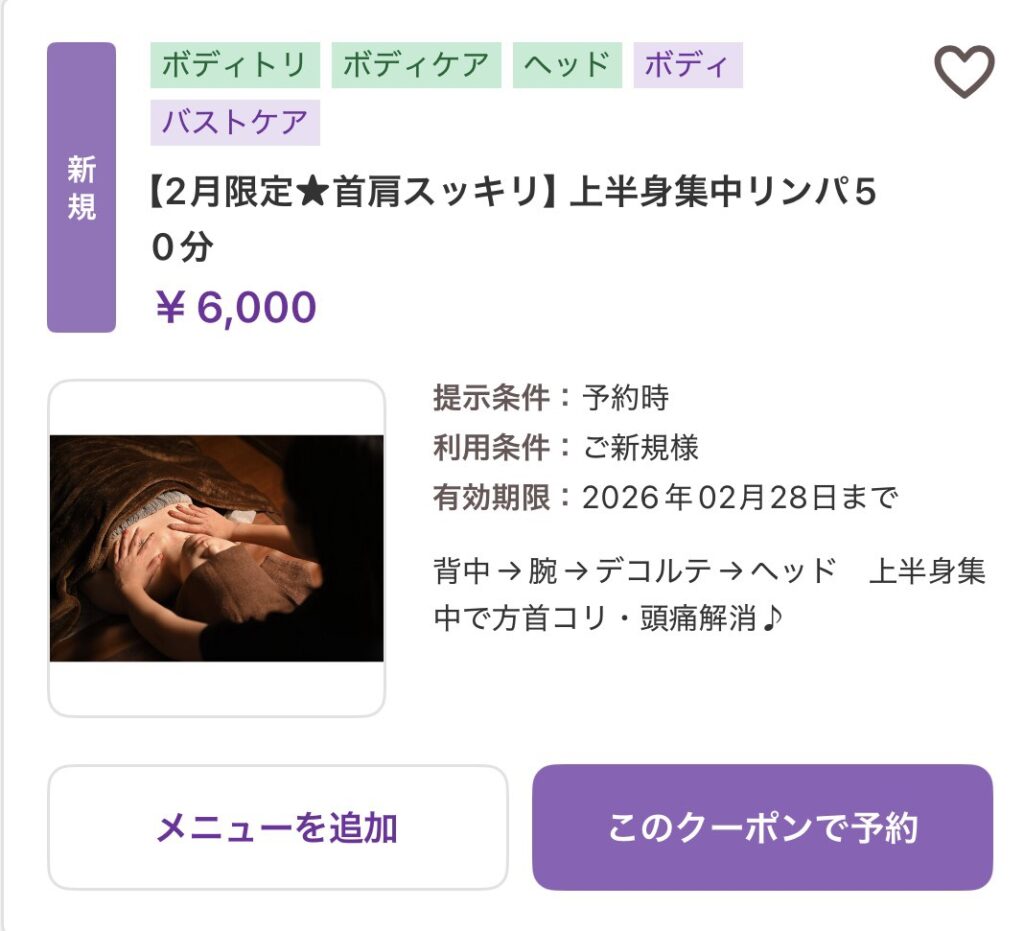Favorite this coupon with the heart icon

click(x=963, y=72)
